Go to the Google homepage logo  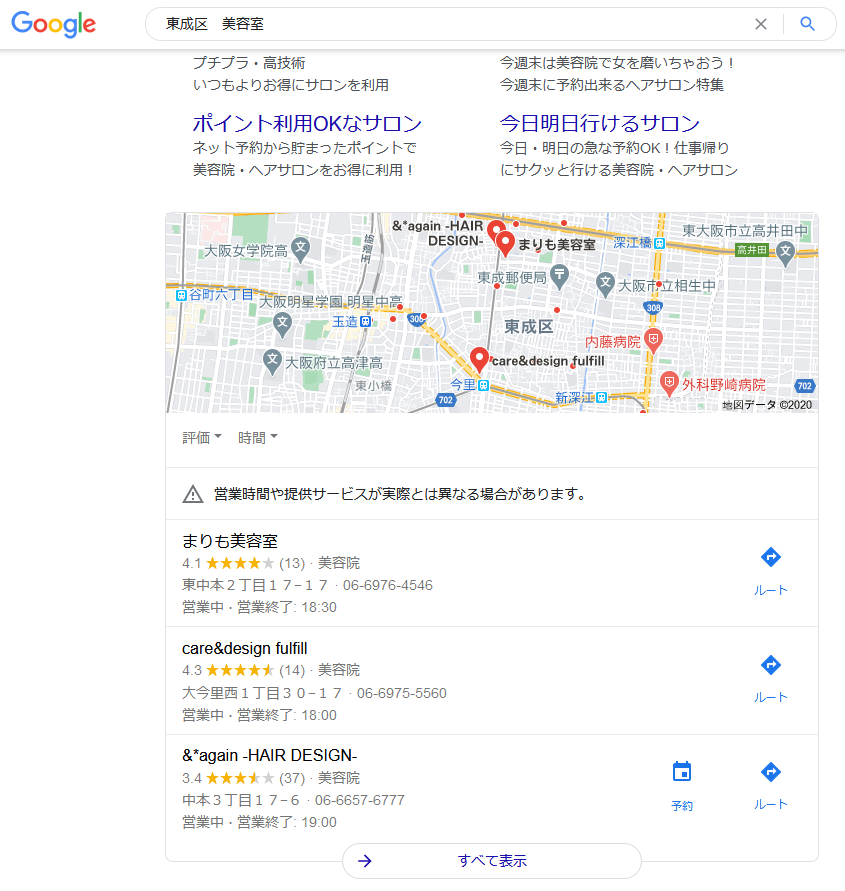pos(54,24)
